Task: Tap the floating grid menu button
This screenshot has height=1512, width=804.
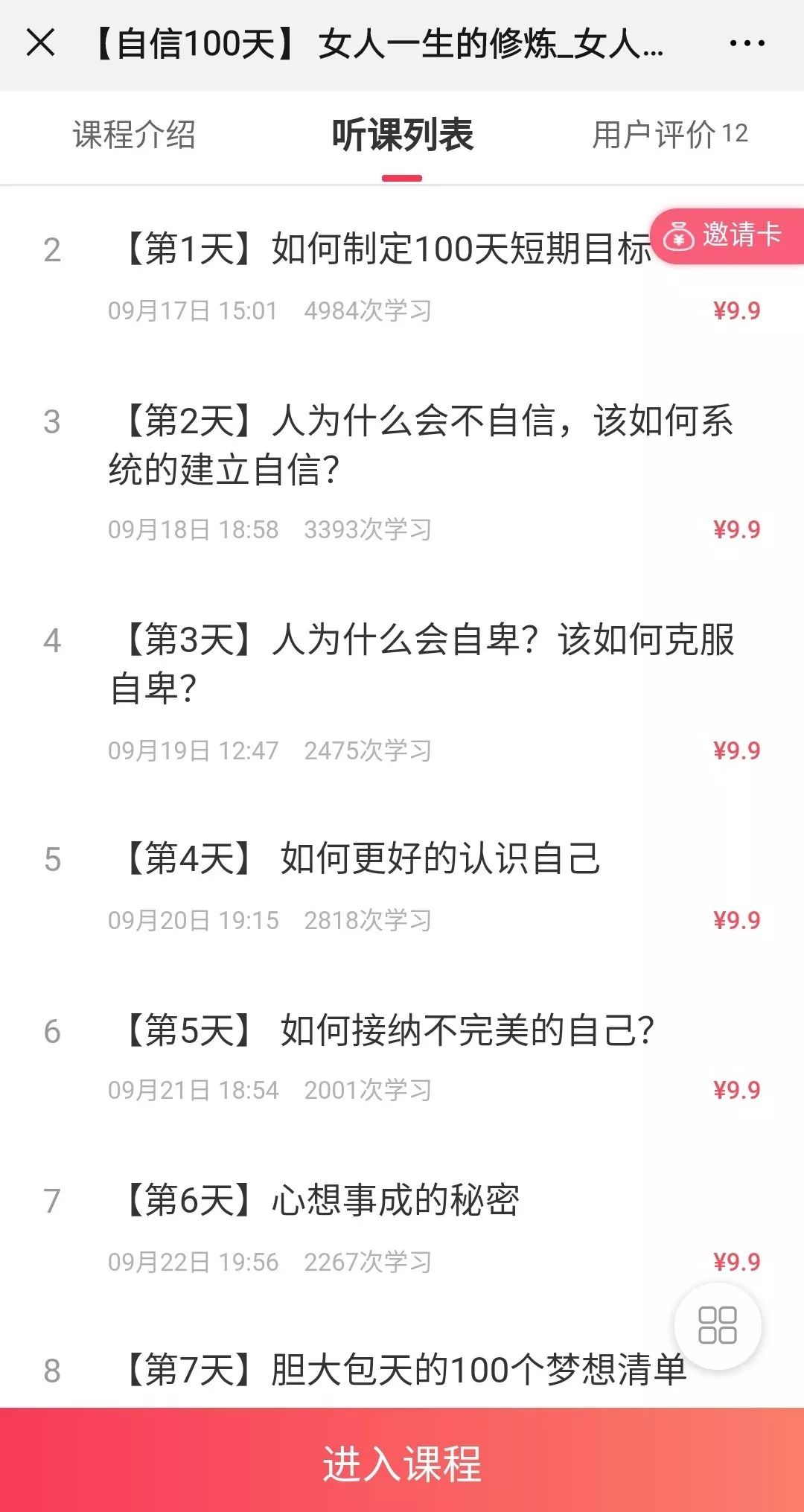Action: pyautogui.click(x=718, y=1326)
